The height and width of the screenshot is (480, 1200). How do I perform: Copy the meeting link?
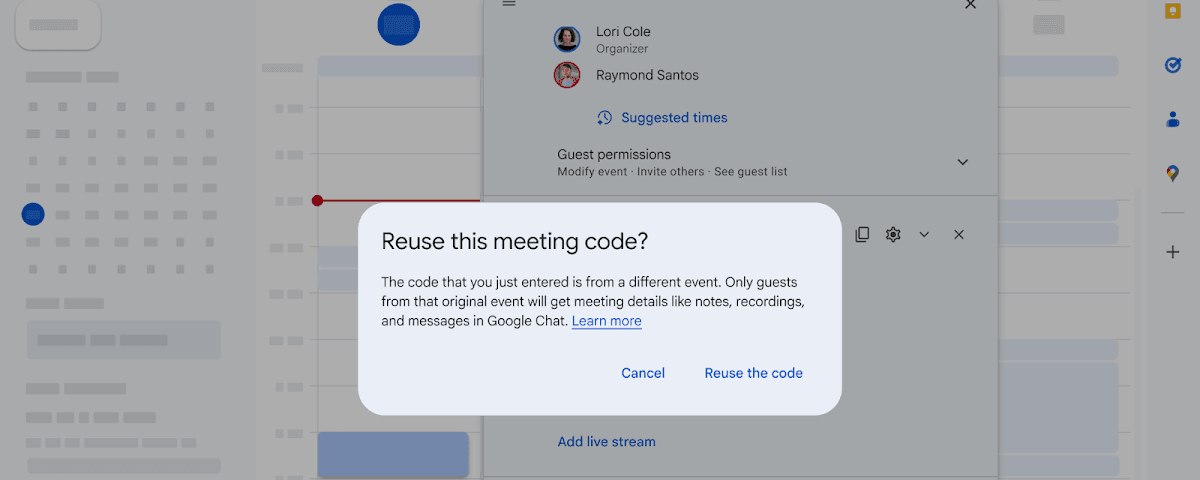coord(862,234)
